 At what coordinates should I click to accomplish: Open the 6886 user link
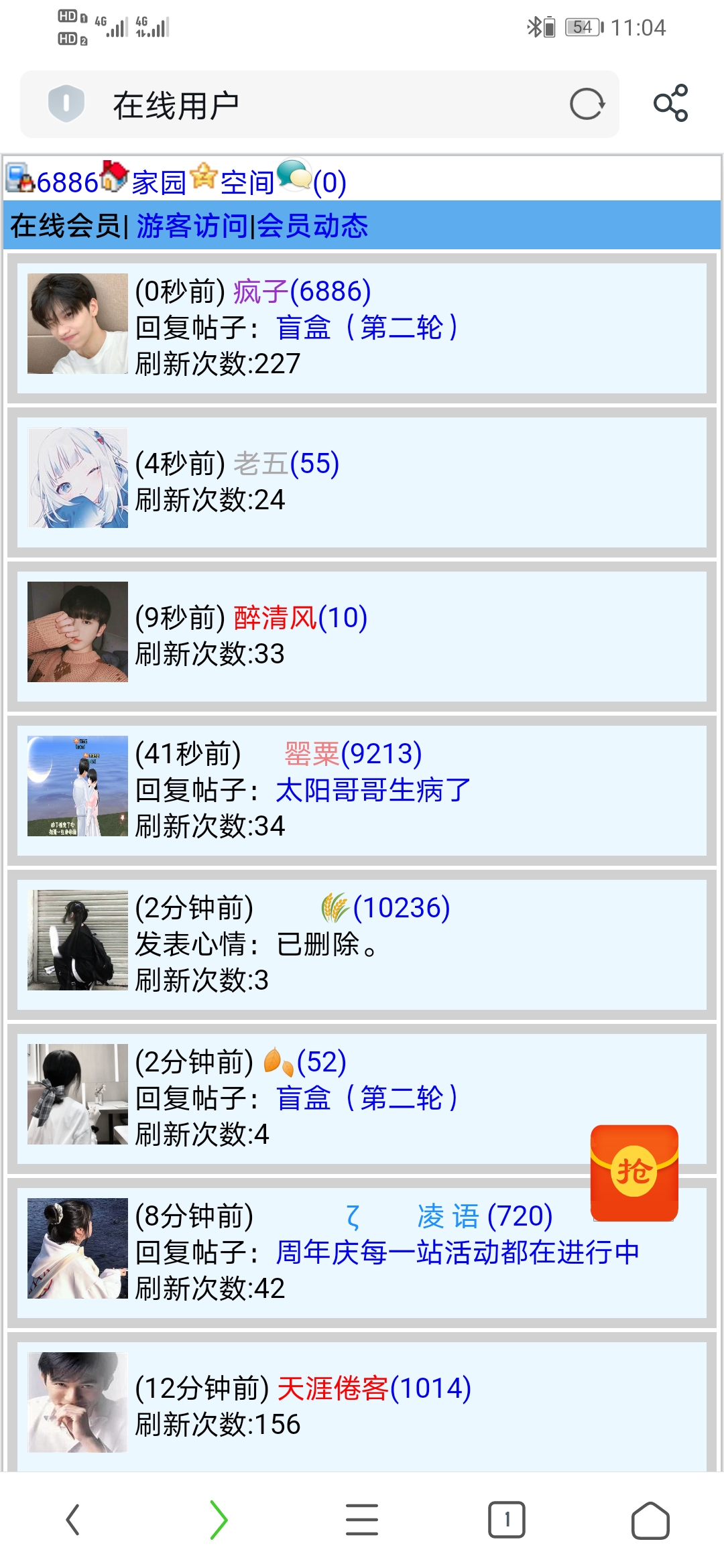(66, 182)
